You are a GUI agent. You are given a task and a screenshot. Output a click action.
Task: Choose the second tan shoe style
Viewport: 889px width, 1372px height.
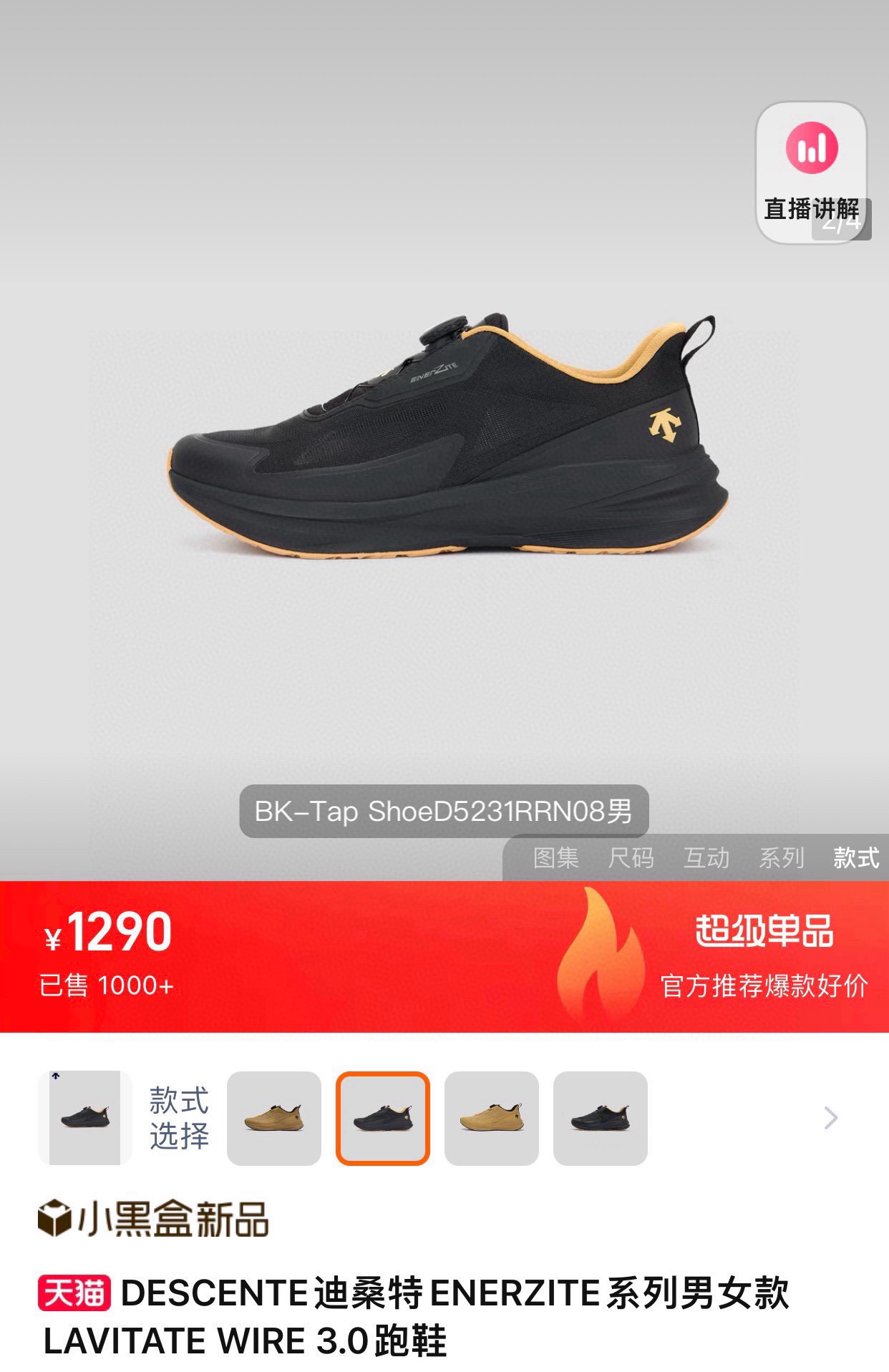492,1118
